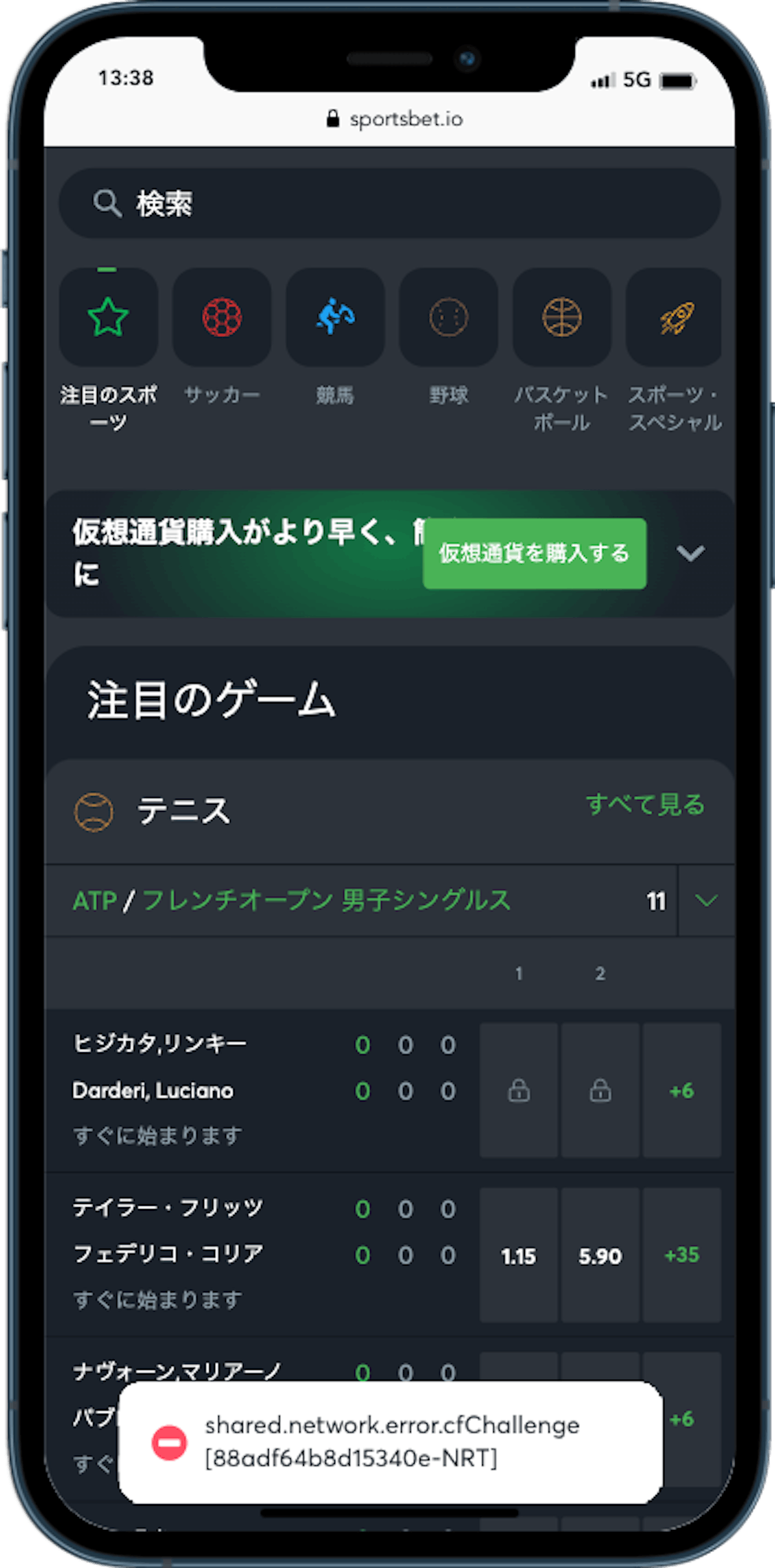This screenshot has width=775, height=1568.
Task: Tap the sportsbet.io address bar
Action: tap(395, 119)
